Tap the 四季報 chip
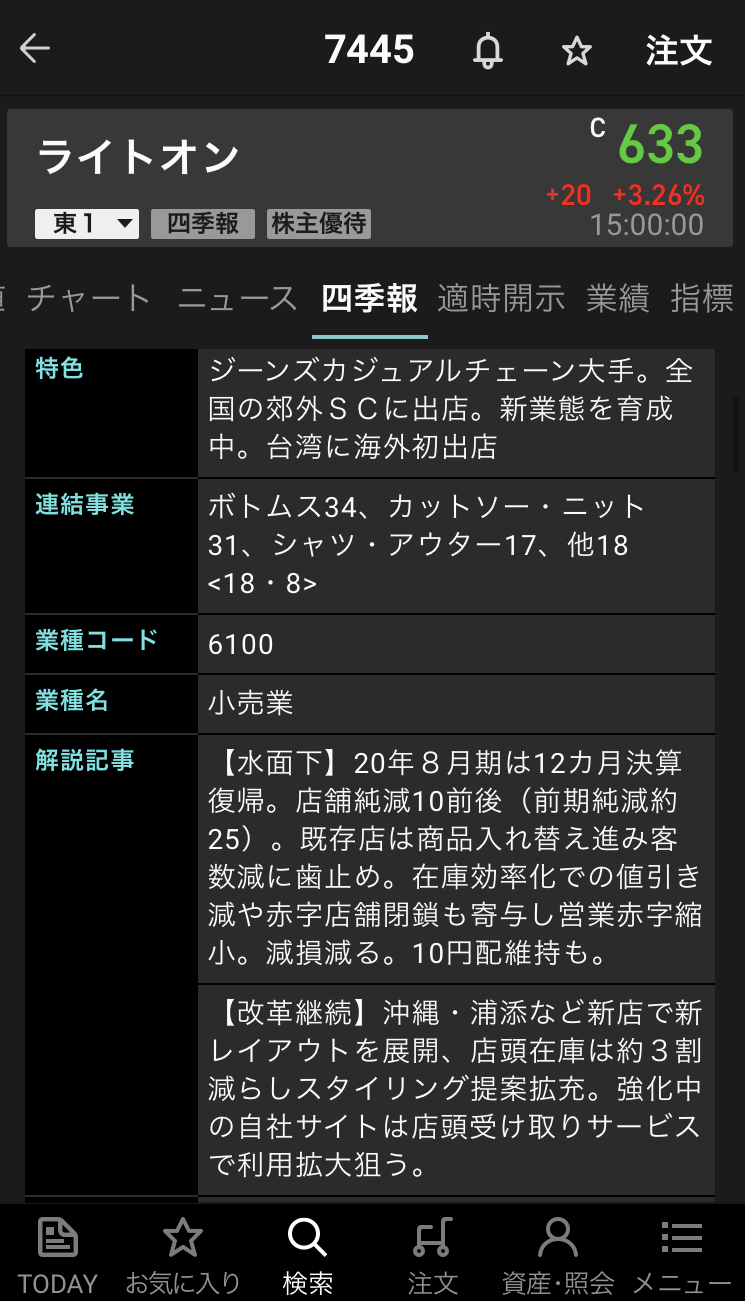745x1301 pixels. pos(203,224)
